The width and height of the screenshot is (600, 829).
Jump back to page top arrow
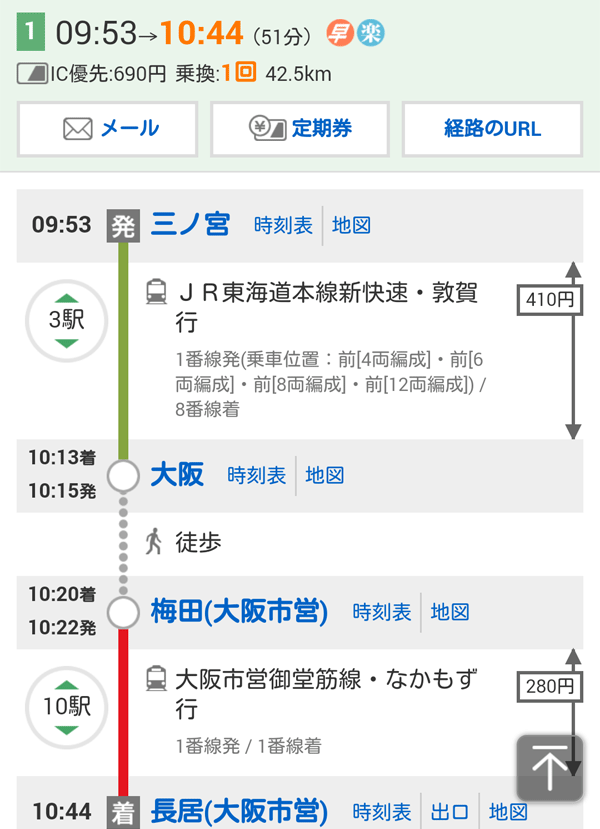[549, 768]
